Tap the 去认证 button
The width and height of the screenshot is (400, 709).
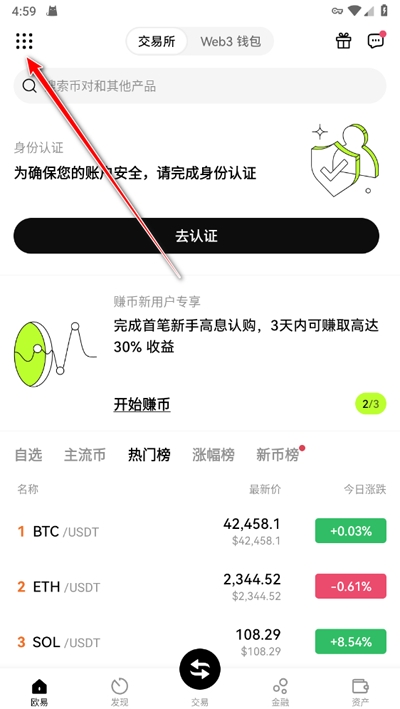pyautogui.click(x=196, y=236)
